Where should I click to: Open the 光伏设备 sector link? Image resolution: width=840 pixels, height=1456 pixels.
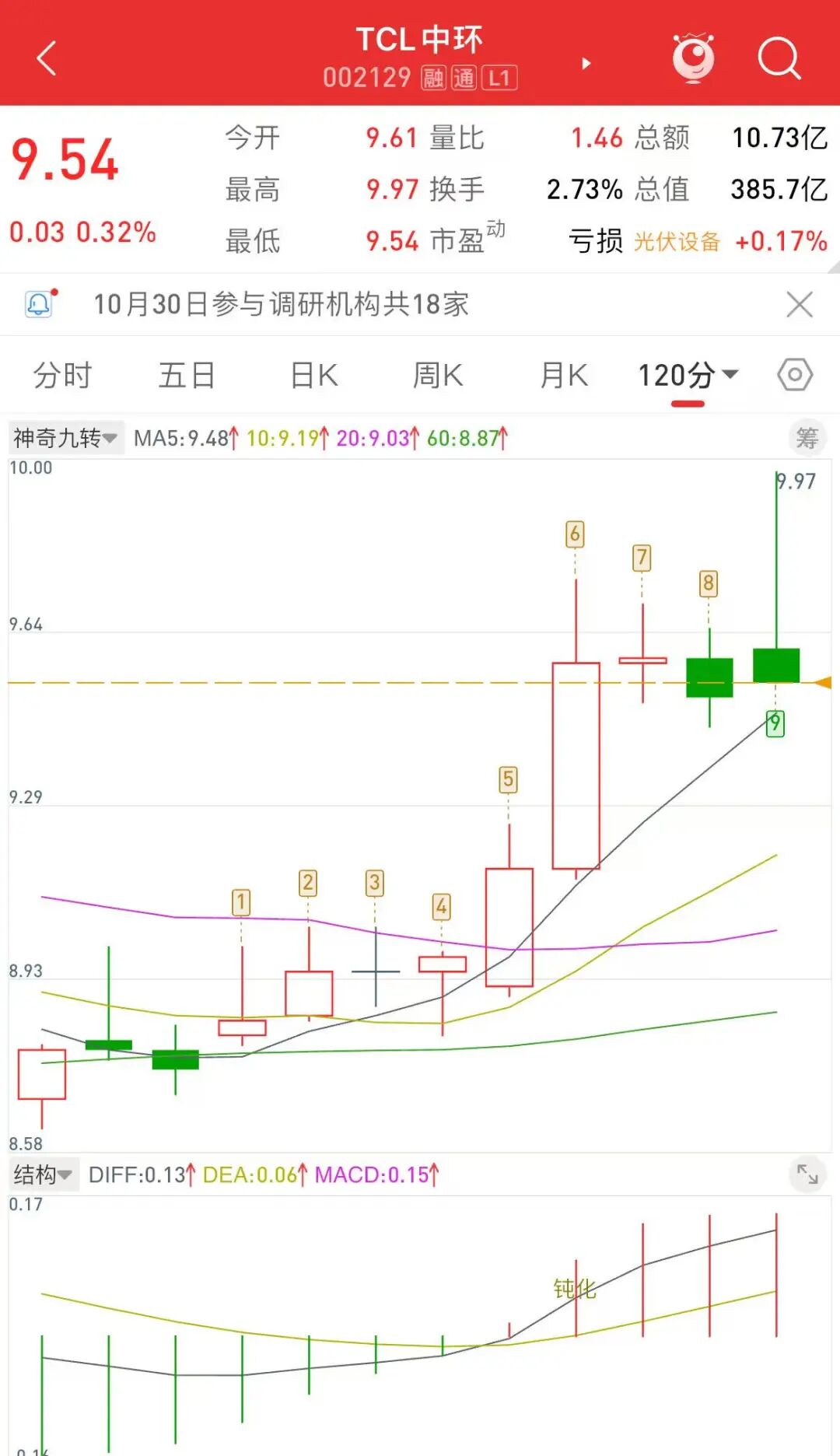tap(676, 243)
